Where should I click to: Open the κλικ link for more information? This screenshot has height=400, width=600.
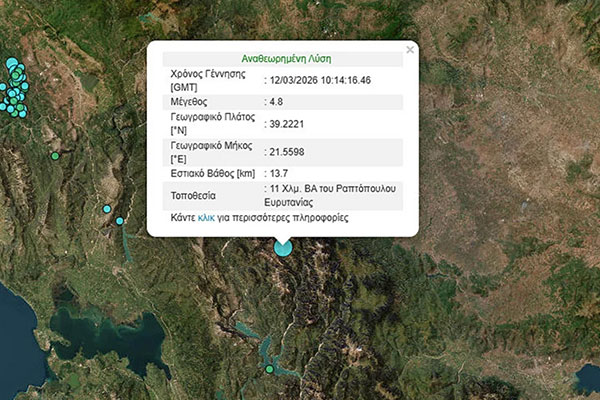click(x=207, y=217)
